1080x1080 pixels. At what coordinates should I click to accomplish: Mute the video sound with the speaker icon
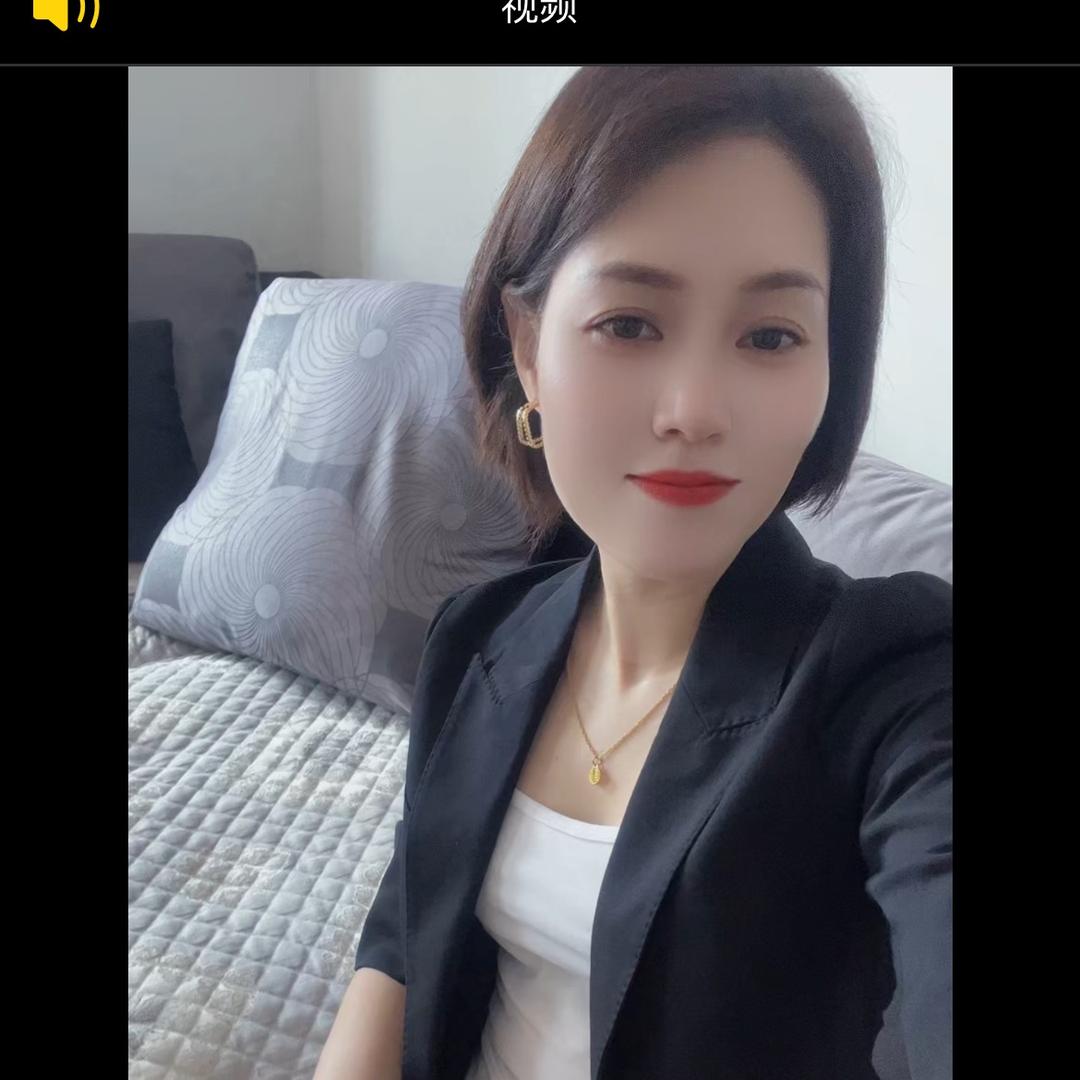pos(64,12)
